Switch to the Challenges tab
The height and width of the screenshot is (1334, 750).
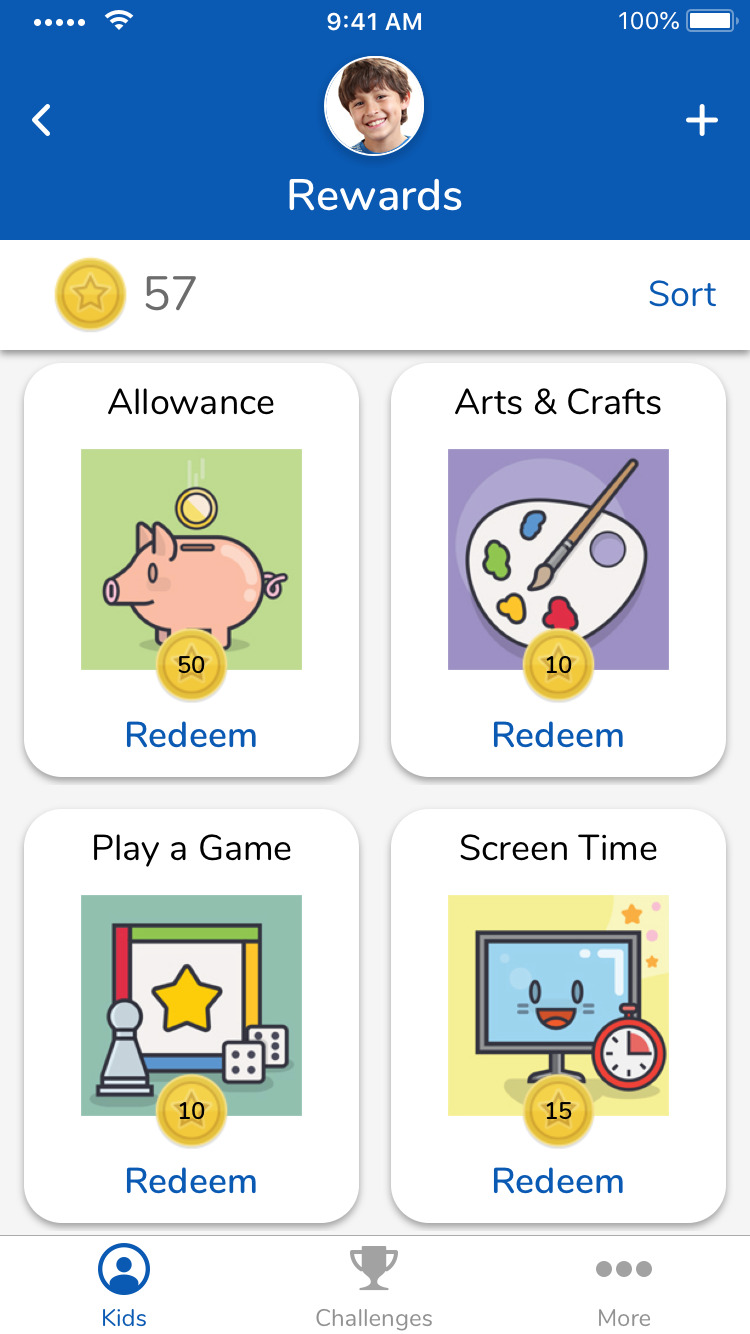tap(374, 1285)
